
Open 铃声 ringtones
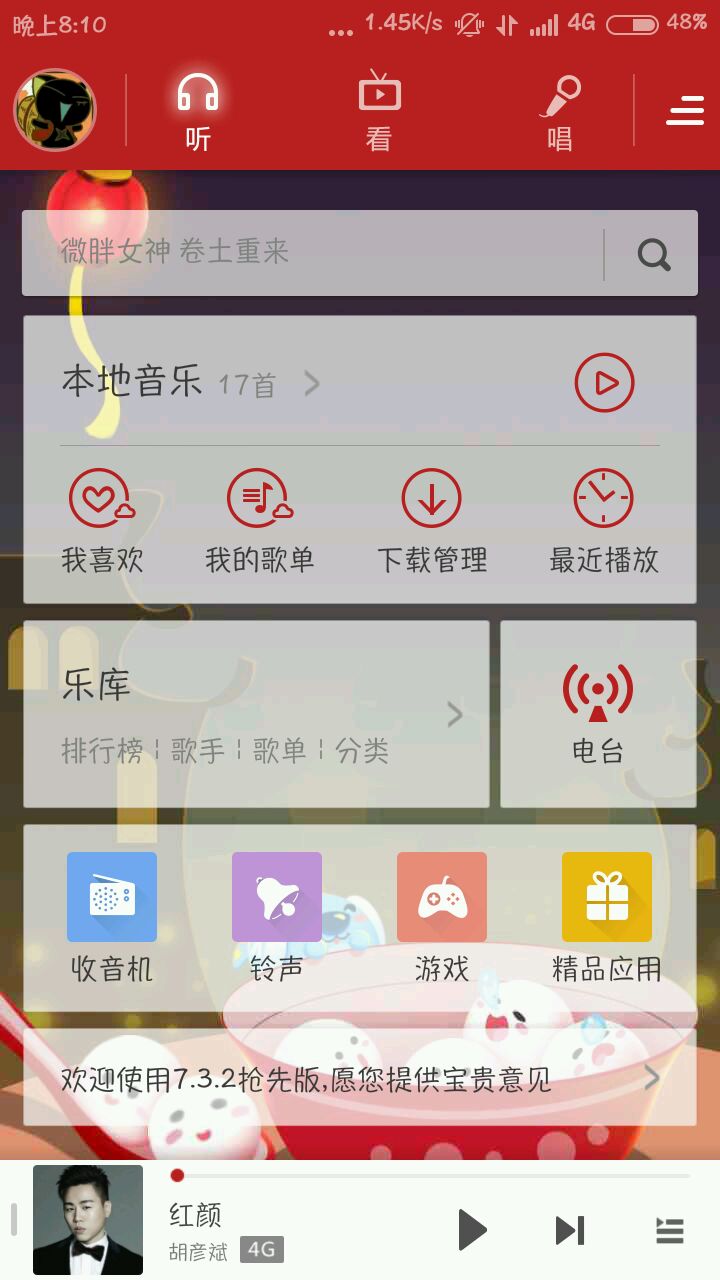coord(277,916)
